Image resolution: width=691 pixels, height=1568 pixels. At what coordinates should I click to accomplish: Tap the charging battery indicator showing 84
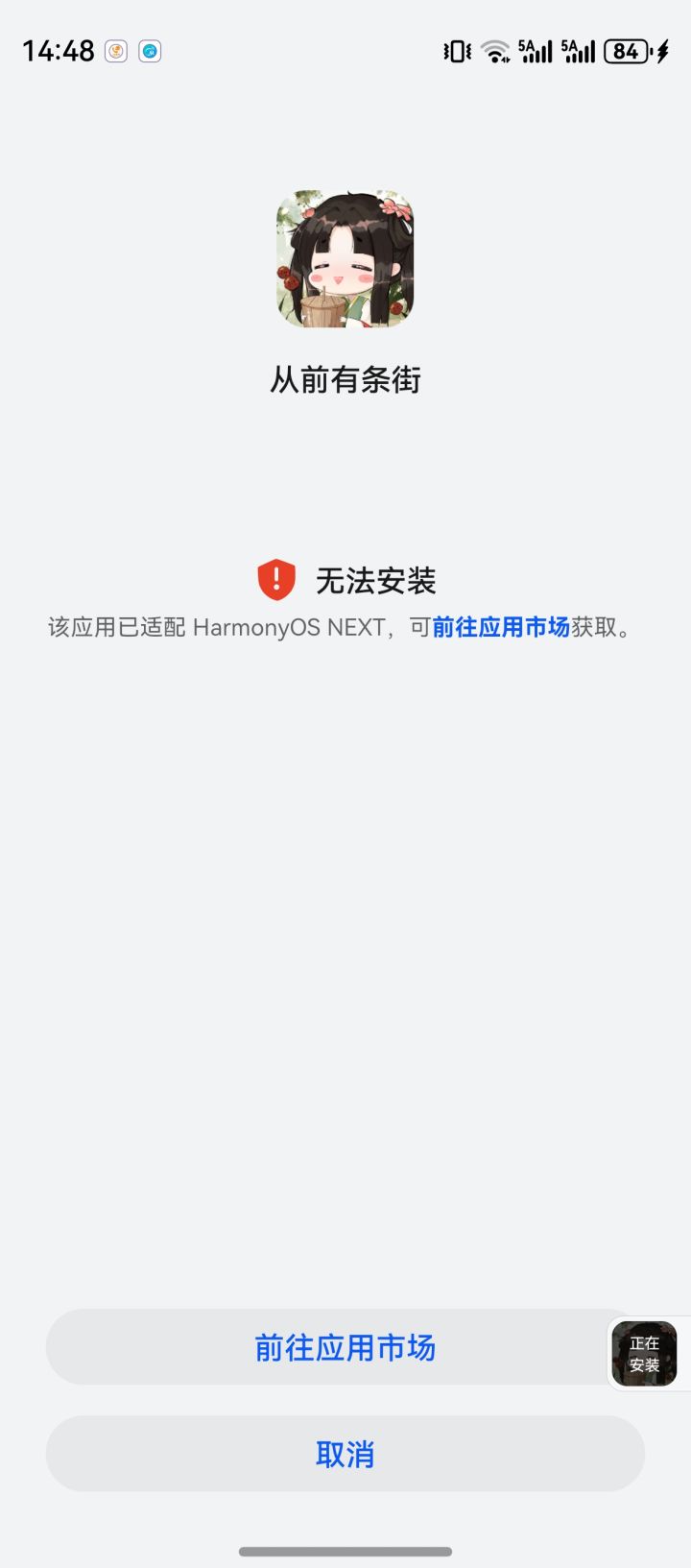tap(627, 51)
